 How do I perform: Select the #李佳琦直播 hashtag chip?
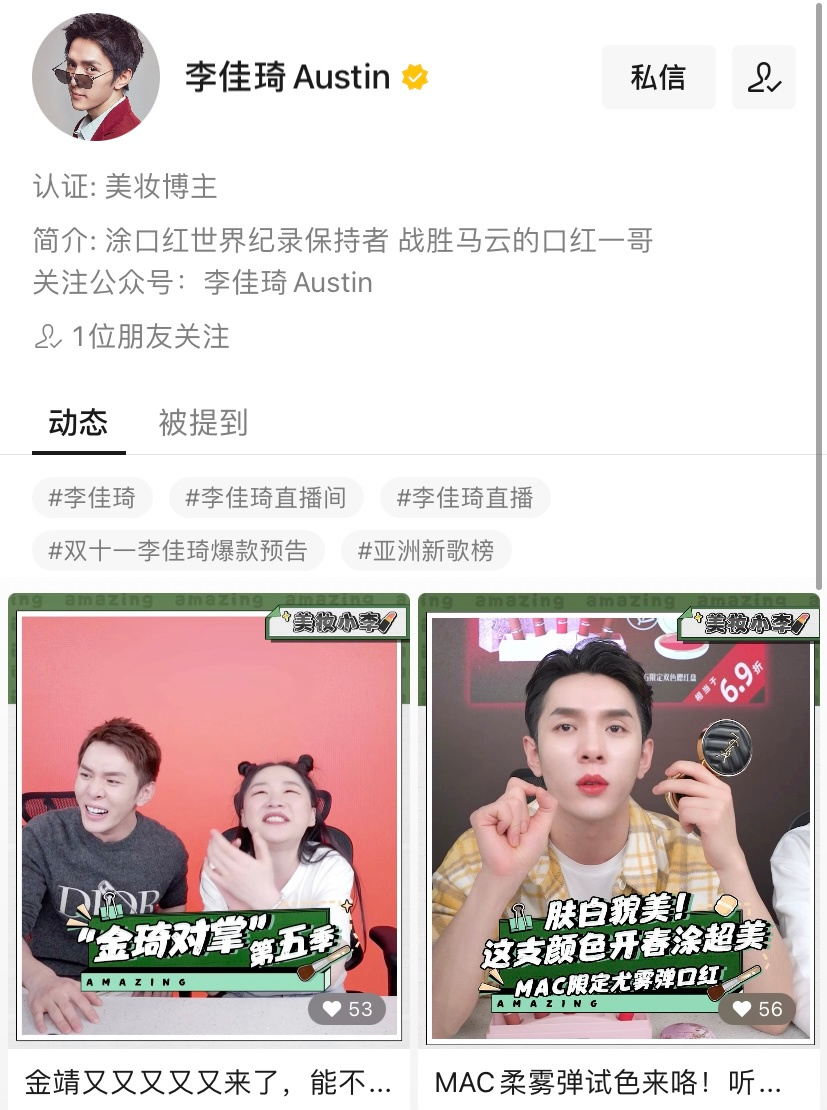465,498
